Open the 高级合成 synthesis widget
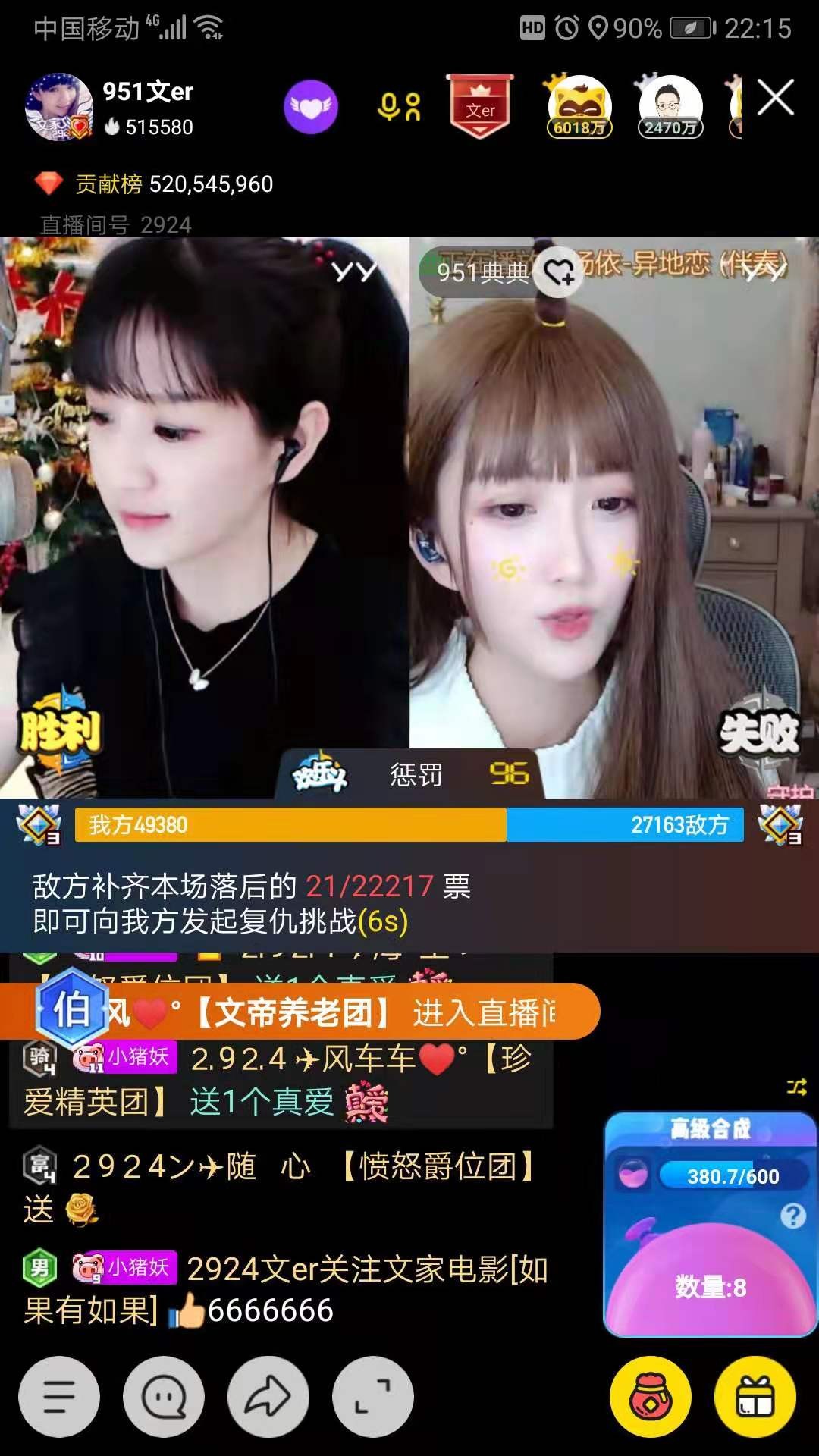 pyautogui.click(x=710, y=1129)
